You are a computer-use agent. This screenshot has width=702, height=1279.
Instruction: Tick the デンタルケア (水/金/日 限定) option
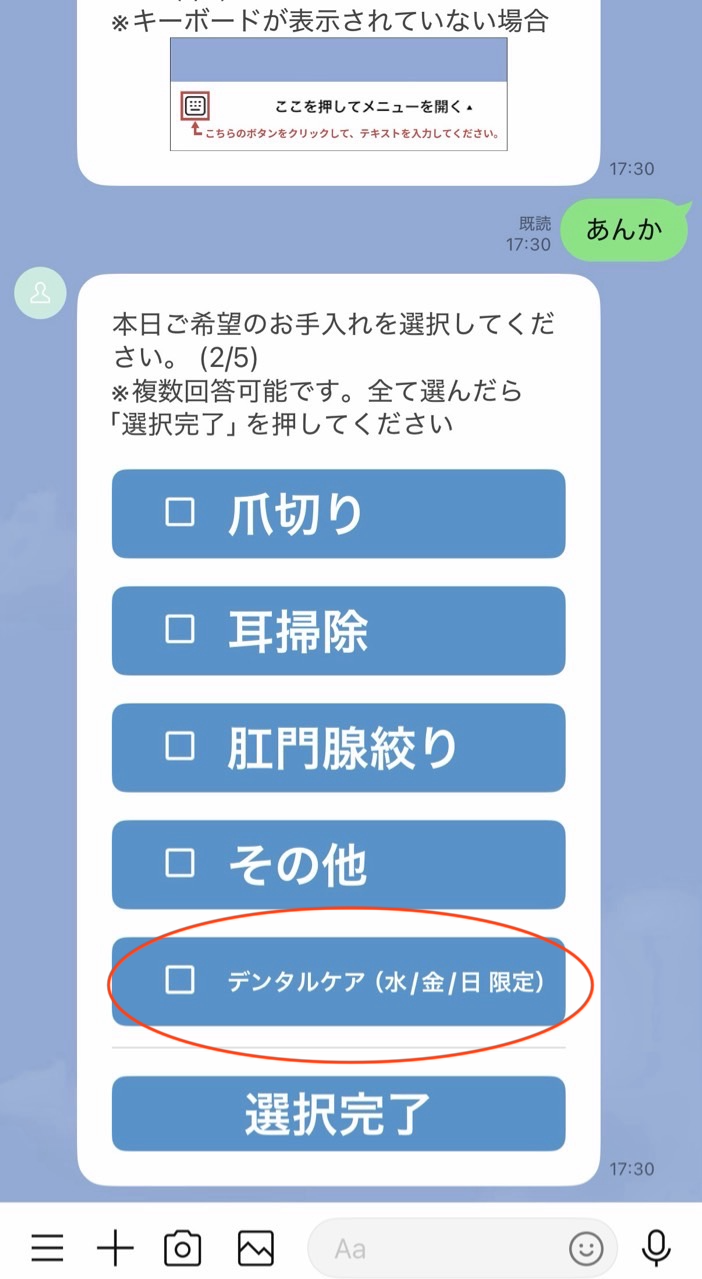338,981
